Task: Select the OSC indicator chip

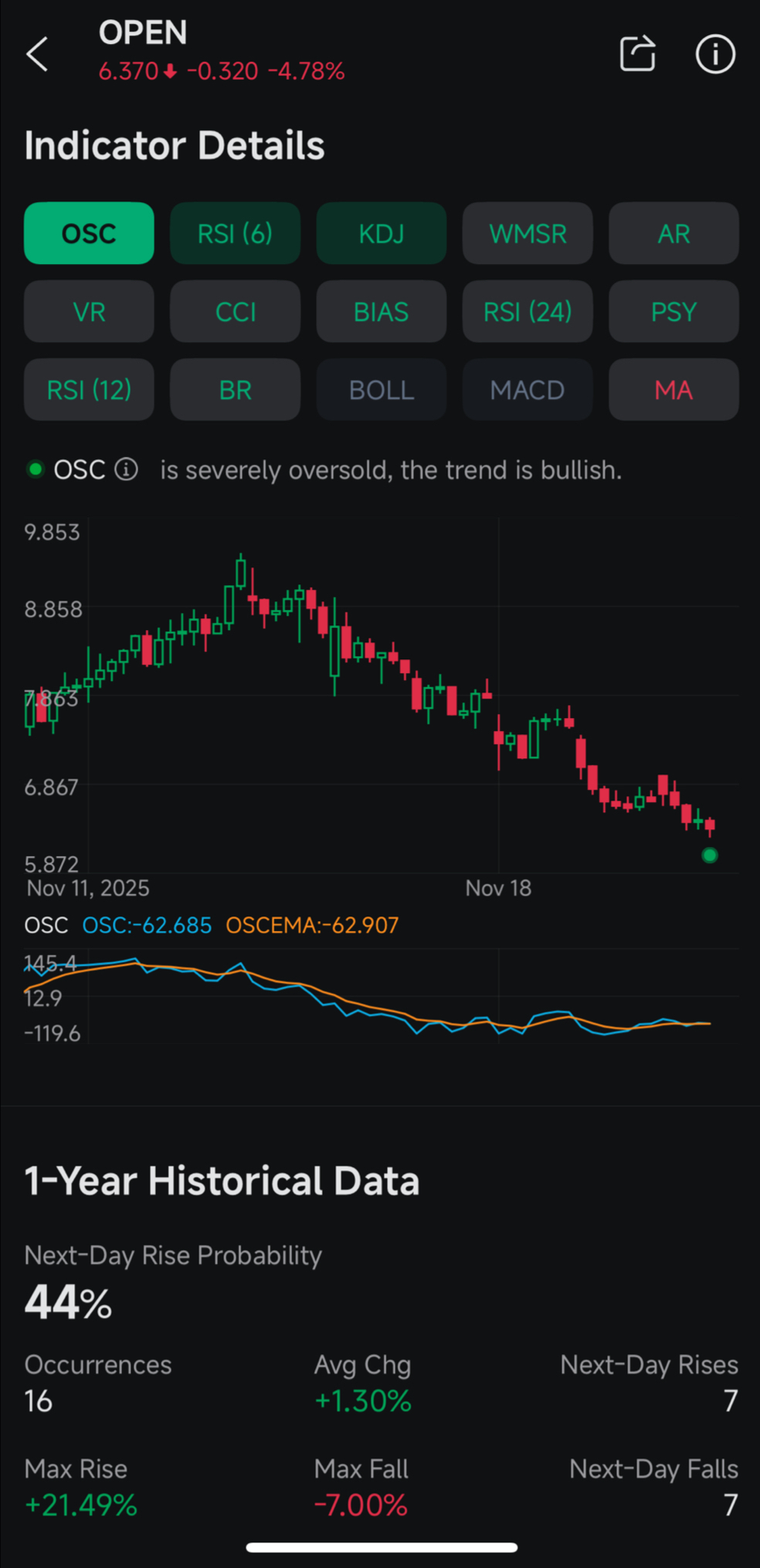Action: coord(89,233)
